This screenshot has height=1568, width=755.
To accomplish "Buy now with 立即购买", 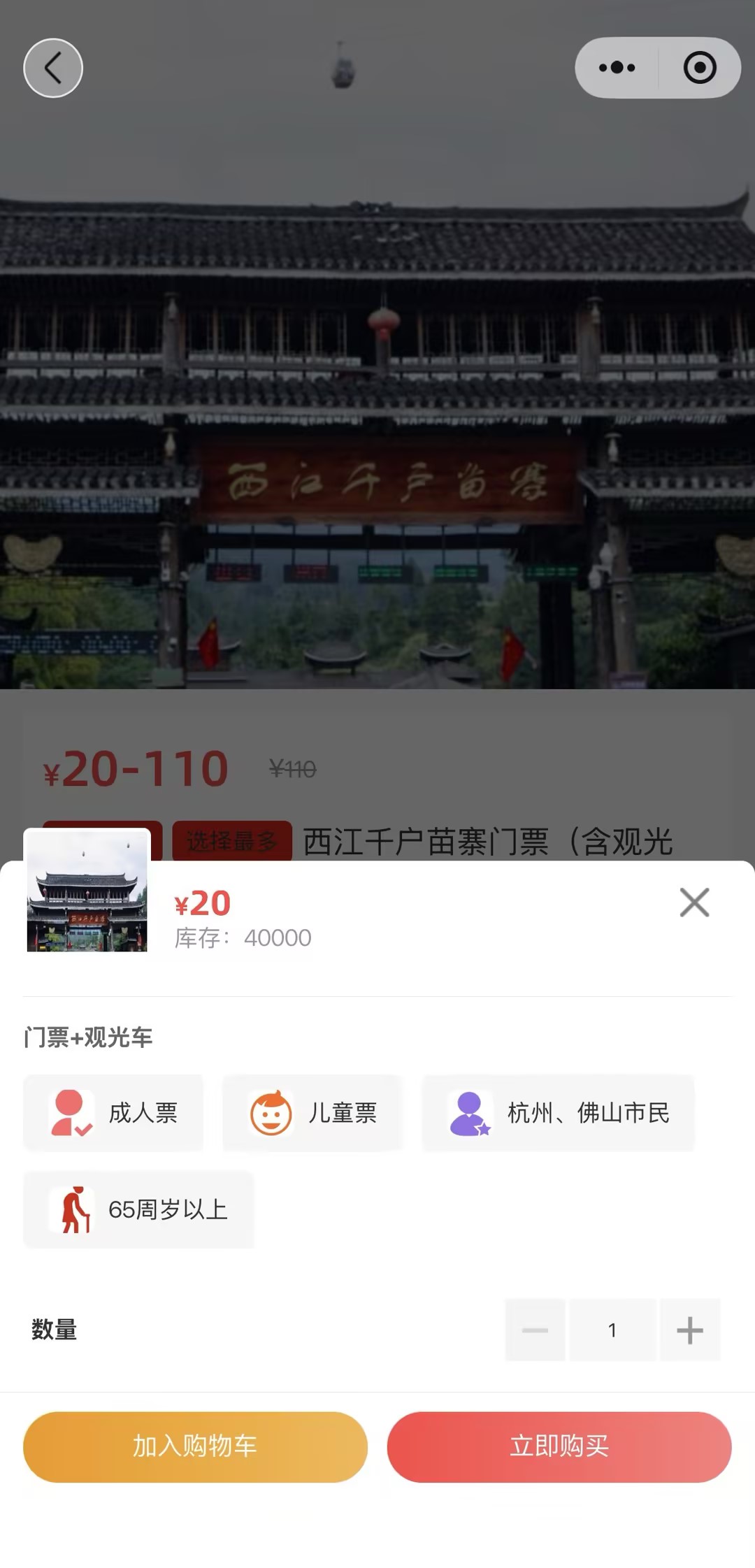I will coord(559,1446).
